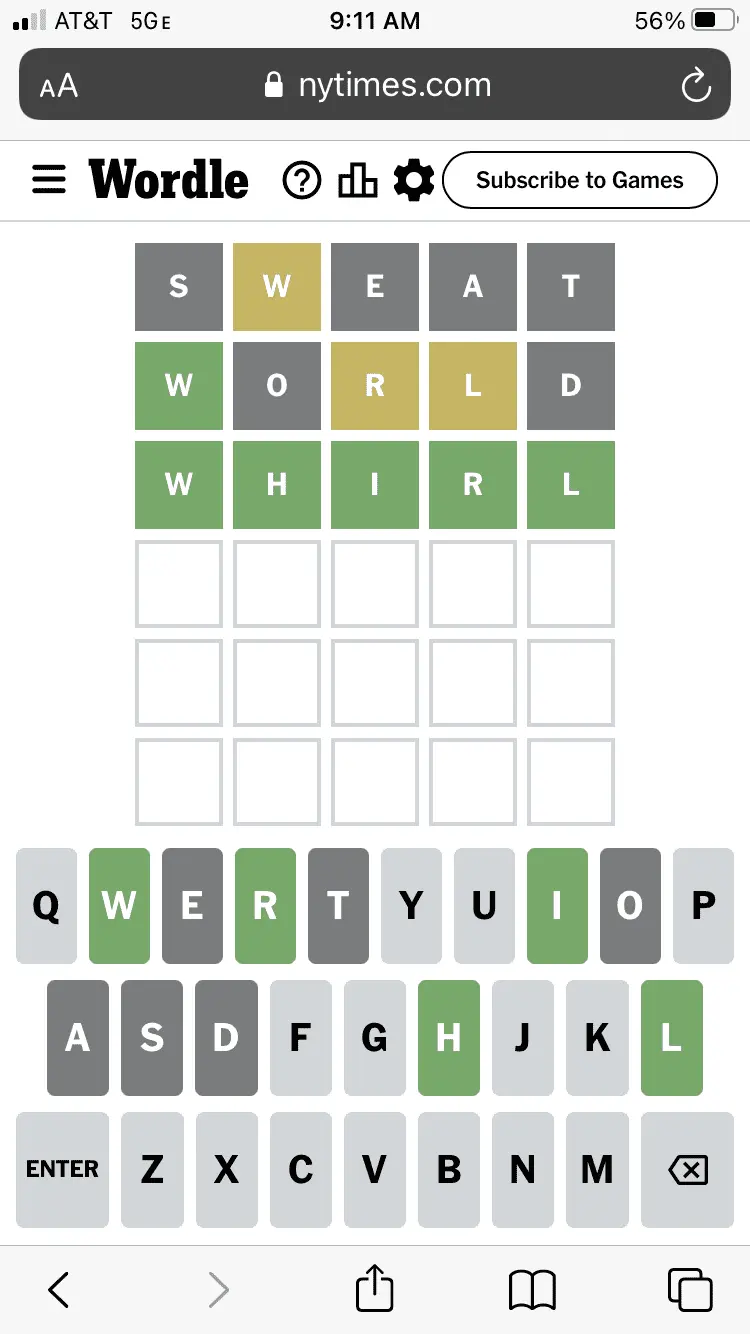Reload the page in the address bar
Screen dimensions: 750x1334
click(695, 86)
